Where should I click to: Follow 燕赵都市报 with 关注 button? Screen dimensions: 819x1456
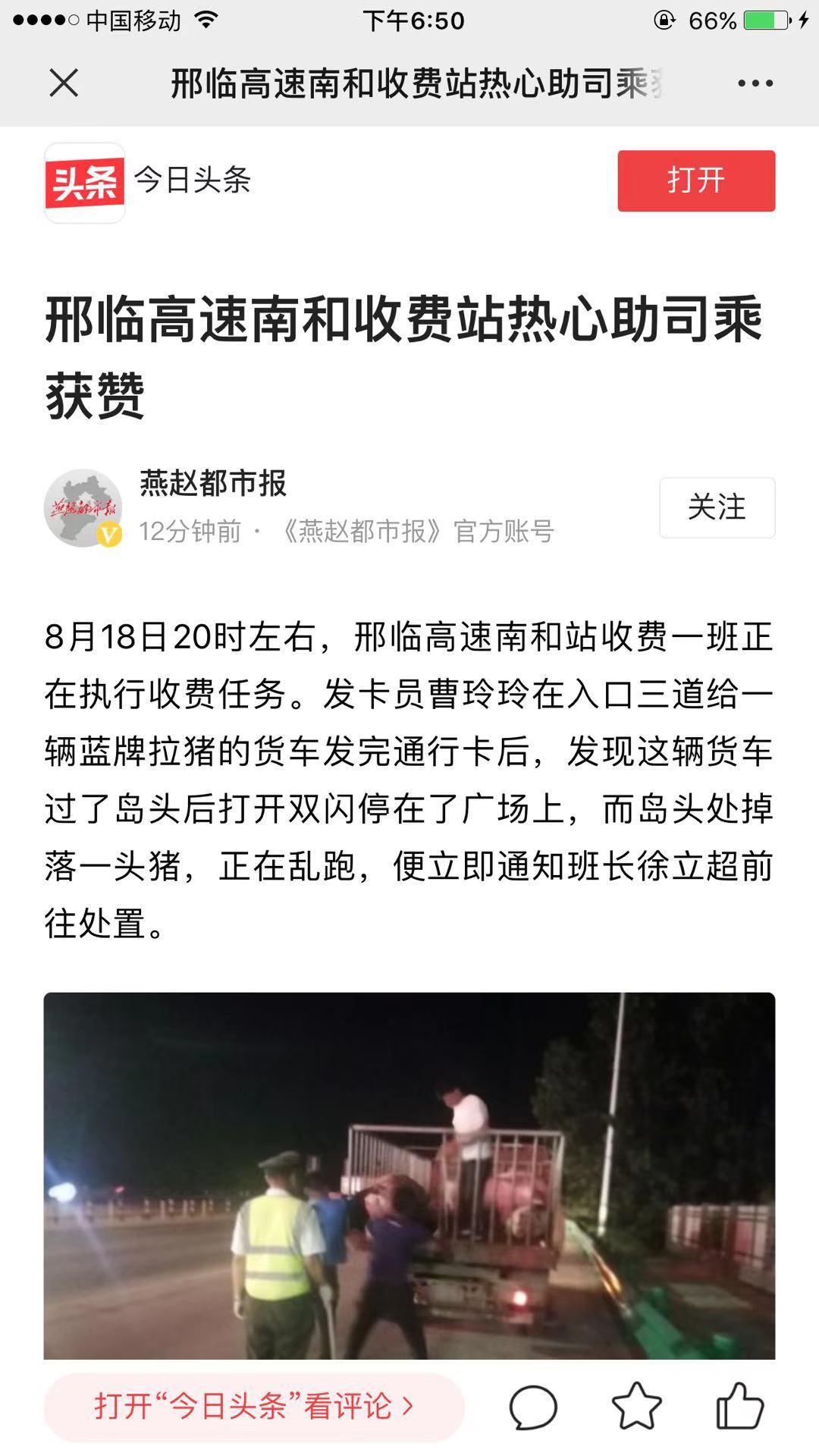[717, 507]
